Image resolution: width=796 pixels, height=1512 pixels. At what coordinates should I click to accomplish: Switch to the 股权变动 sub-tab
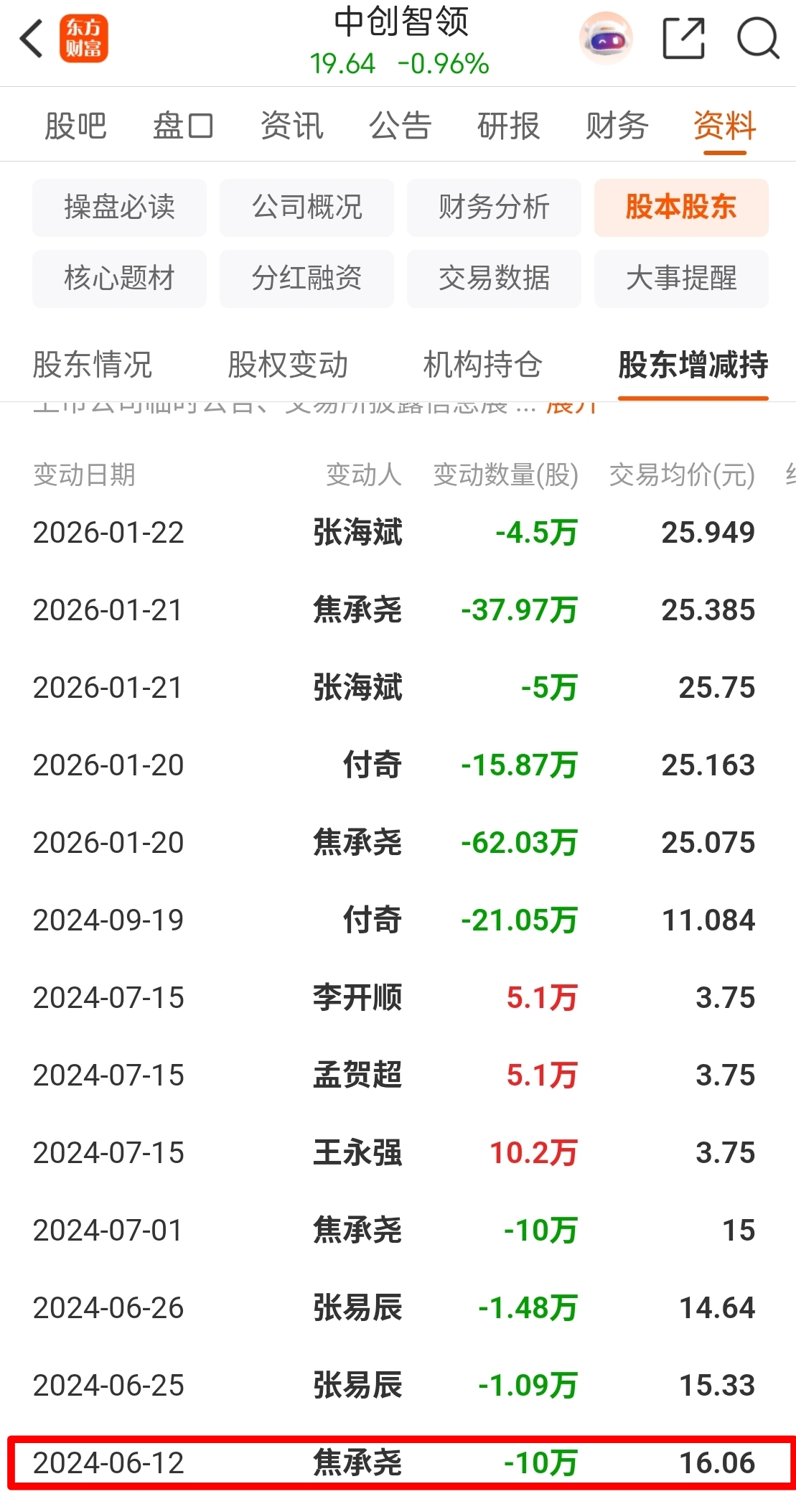click(288, 365)
